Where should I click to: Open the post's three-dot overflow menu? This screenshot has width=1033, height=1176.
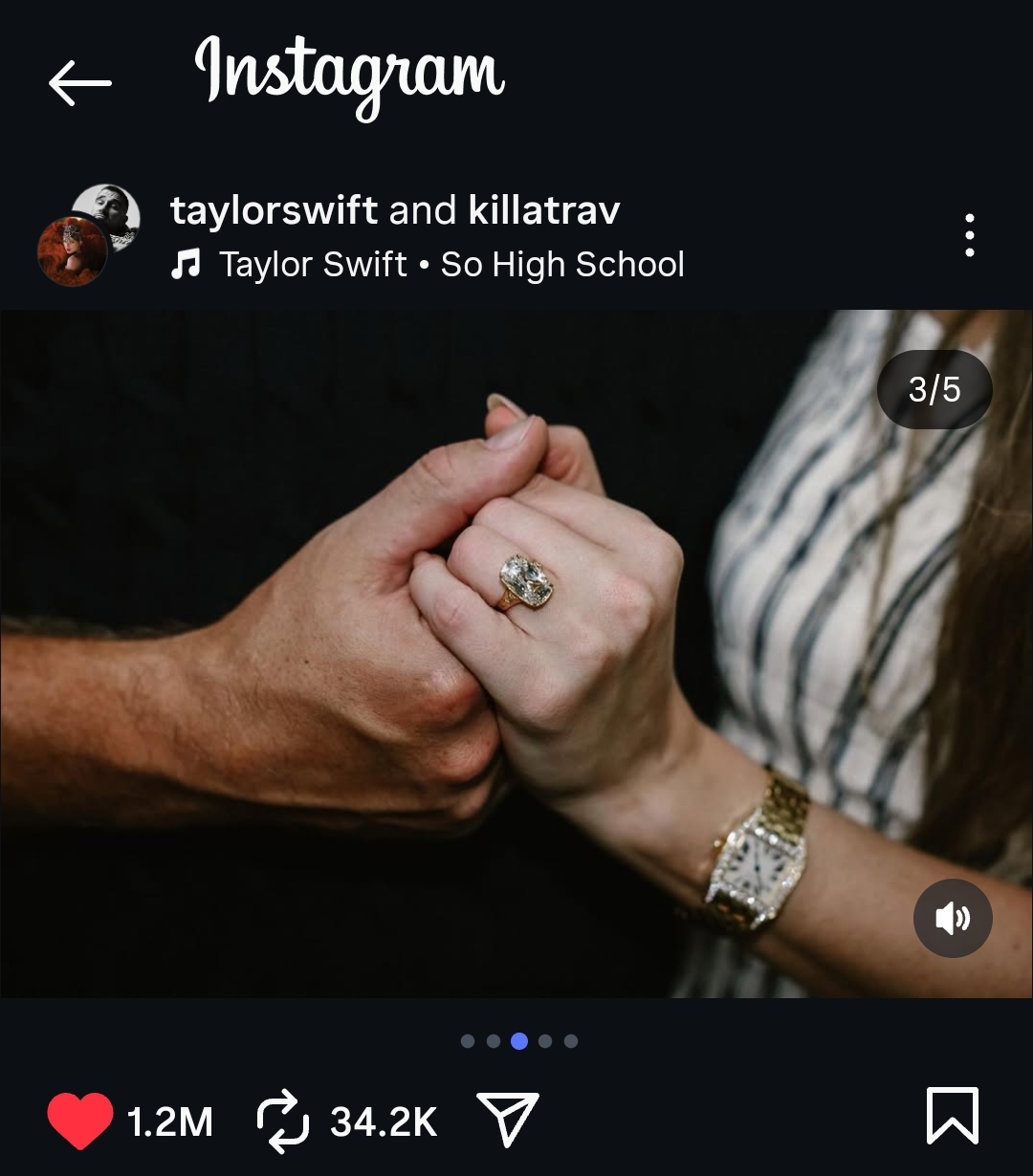969,234
